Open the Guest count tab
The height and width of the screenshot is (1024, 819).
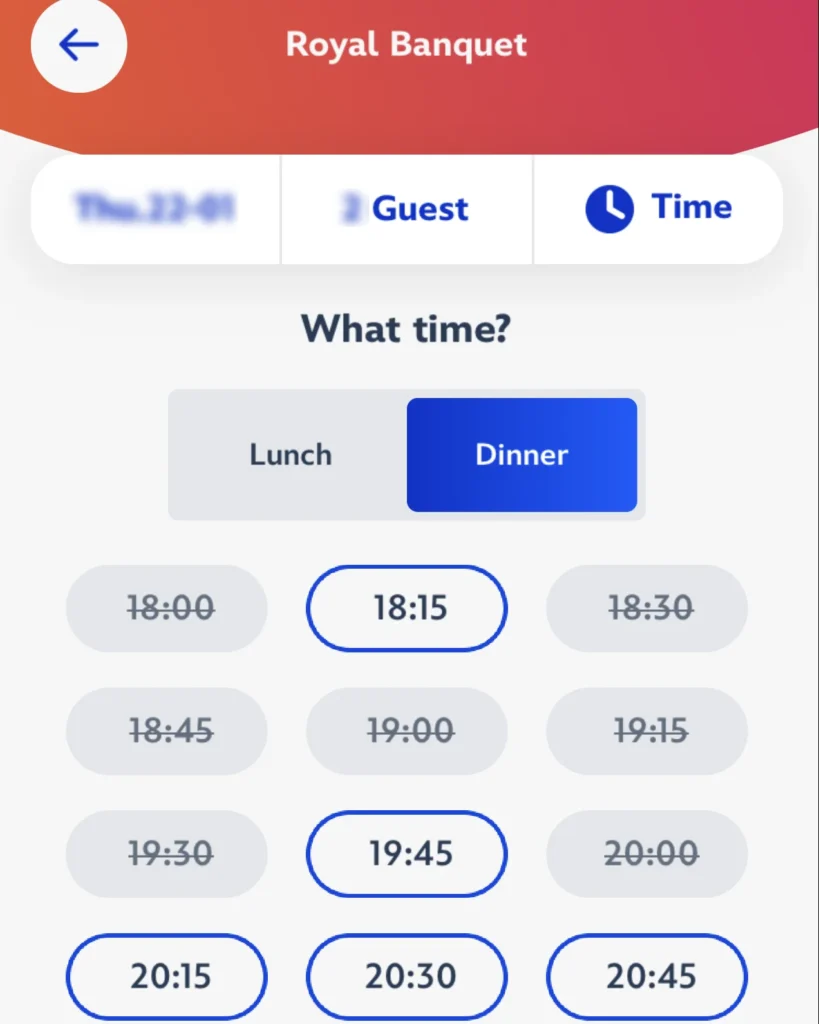[407, 208]
